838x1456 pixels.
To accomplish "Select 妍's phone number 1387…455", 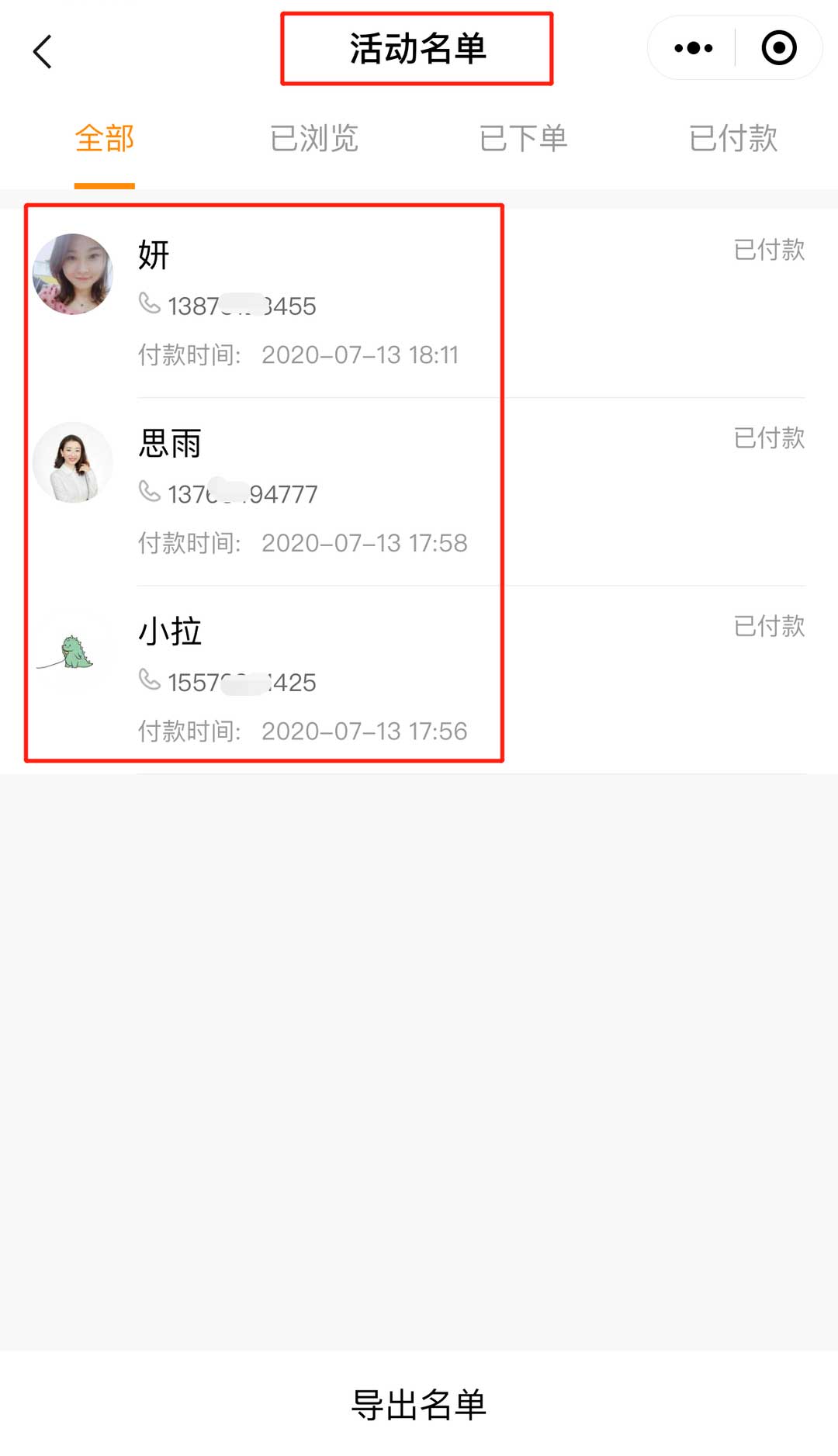I will click(241, 305).
